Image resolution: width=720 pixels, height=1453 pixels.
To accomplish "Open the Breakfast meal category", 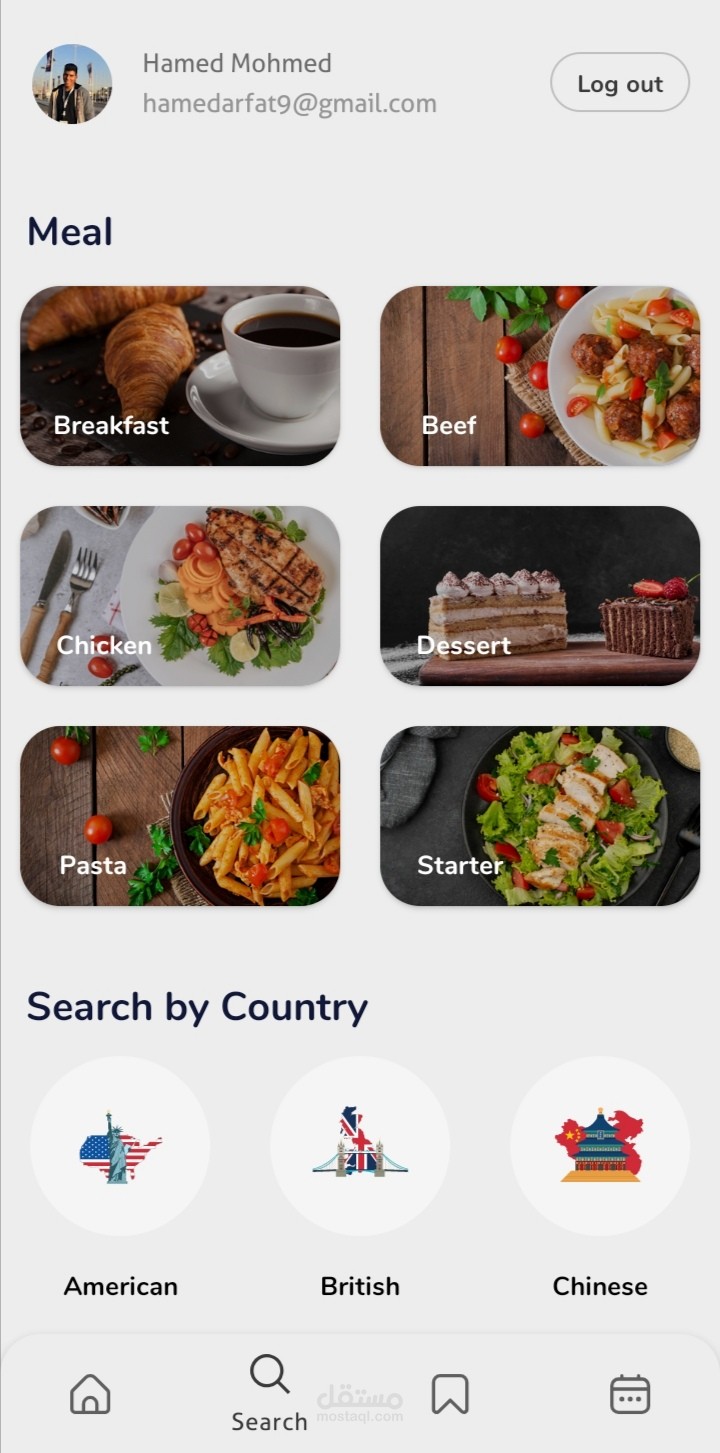I will click(180, 376).
